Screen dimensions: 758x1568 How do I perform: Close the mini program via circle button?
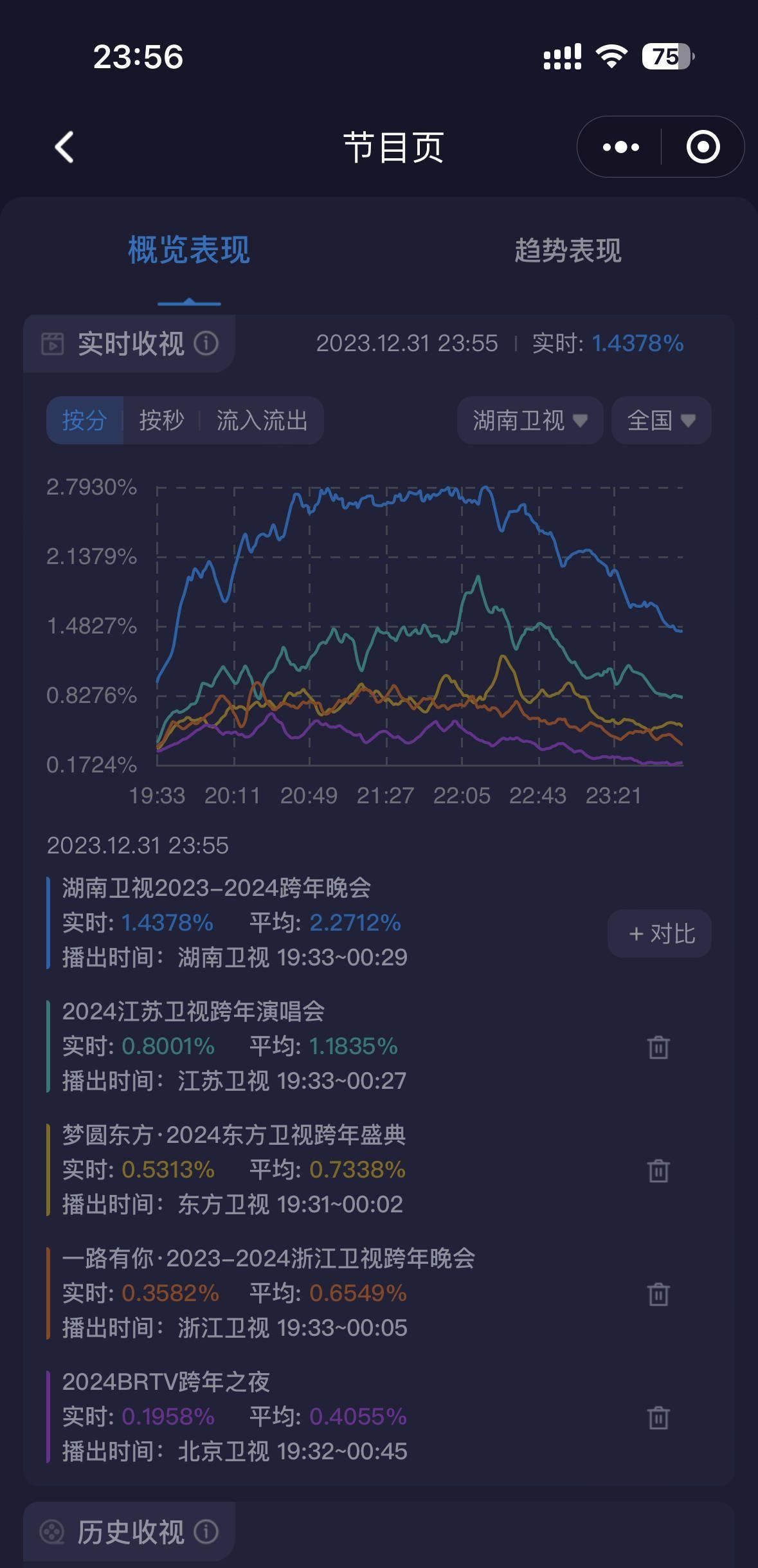pos(702,147)
